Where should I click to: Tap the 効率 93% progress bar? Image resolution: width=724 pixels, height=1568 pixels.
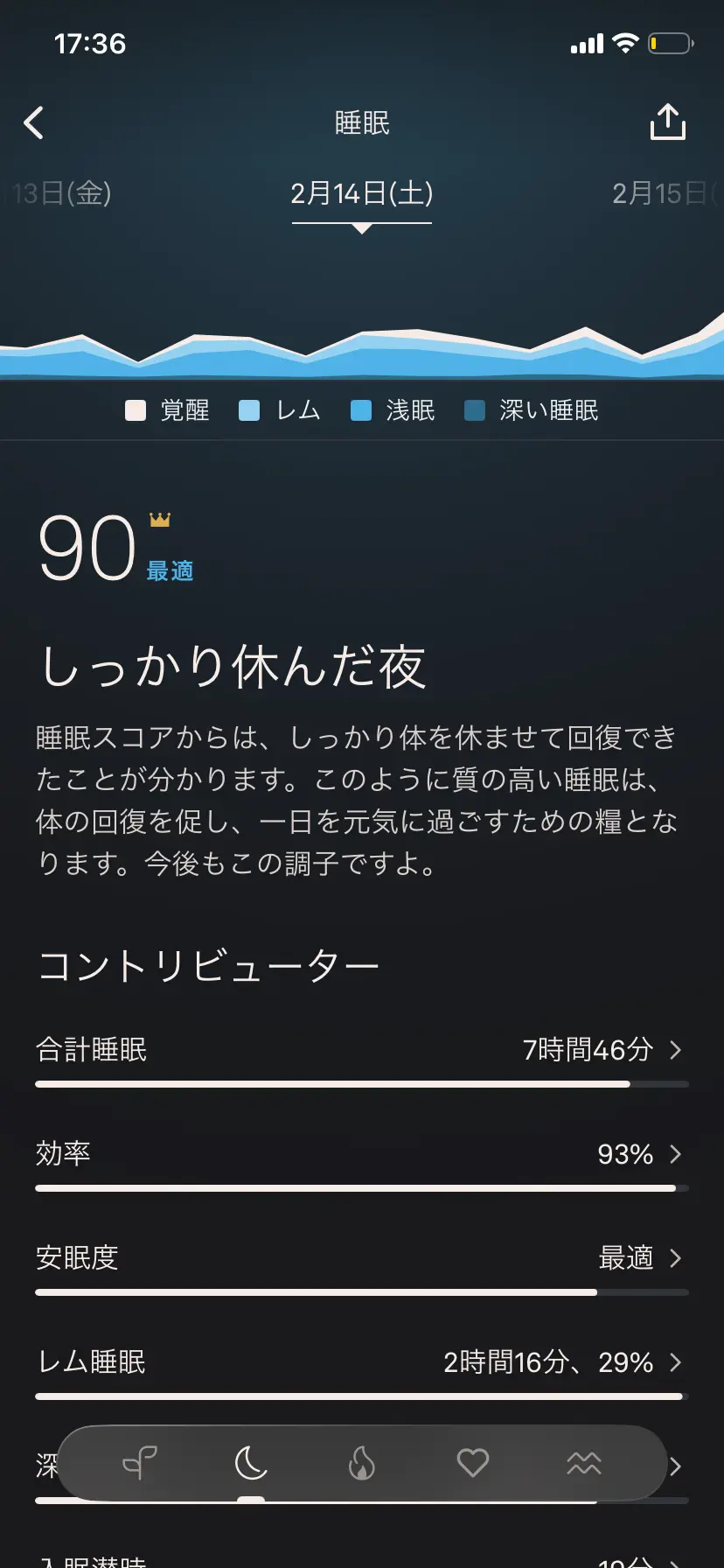(x=362, y=1187)
